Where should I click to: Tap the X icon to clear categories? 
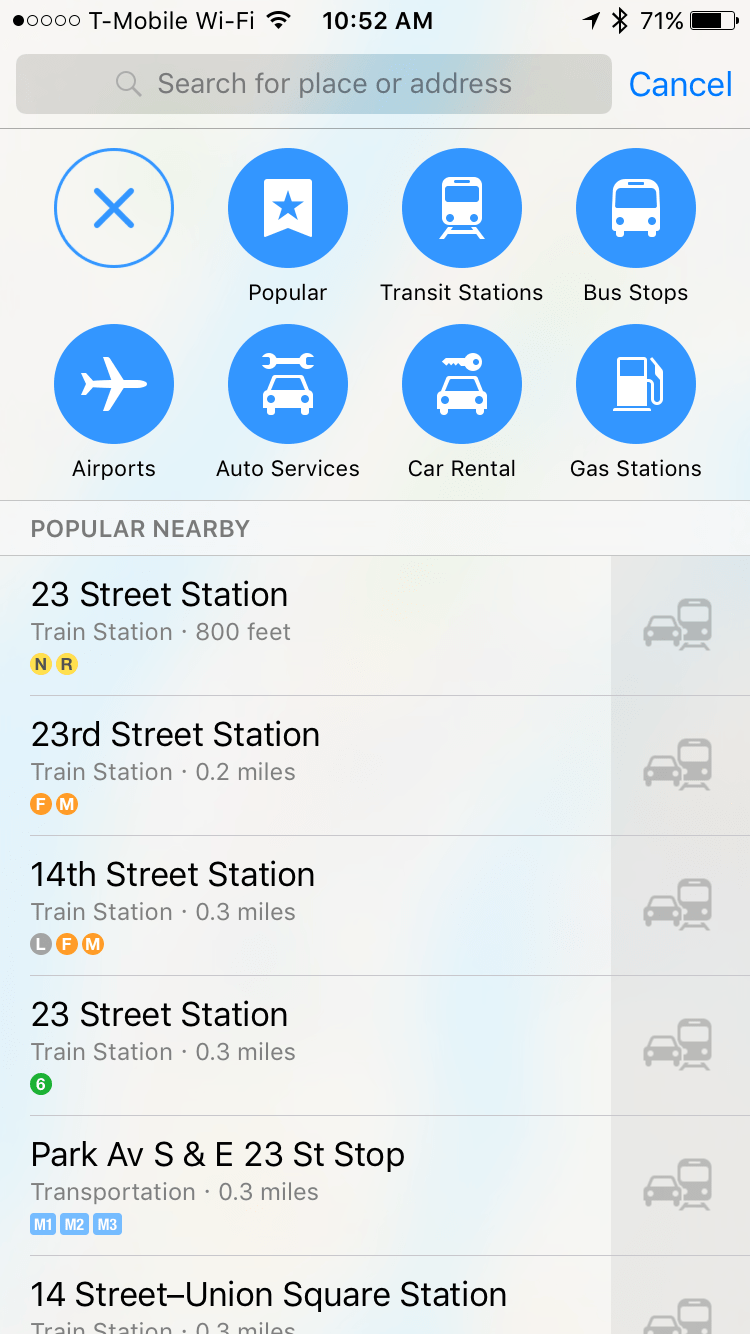coord(114,207)
